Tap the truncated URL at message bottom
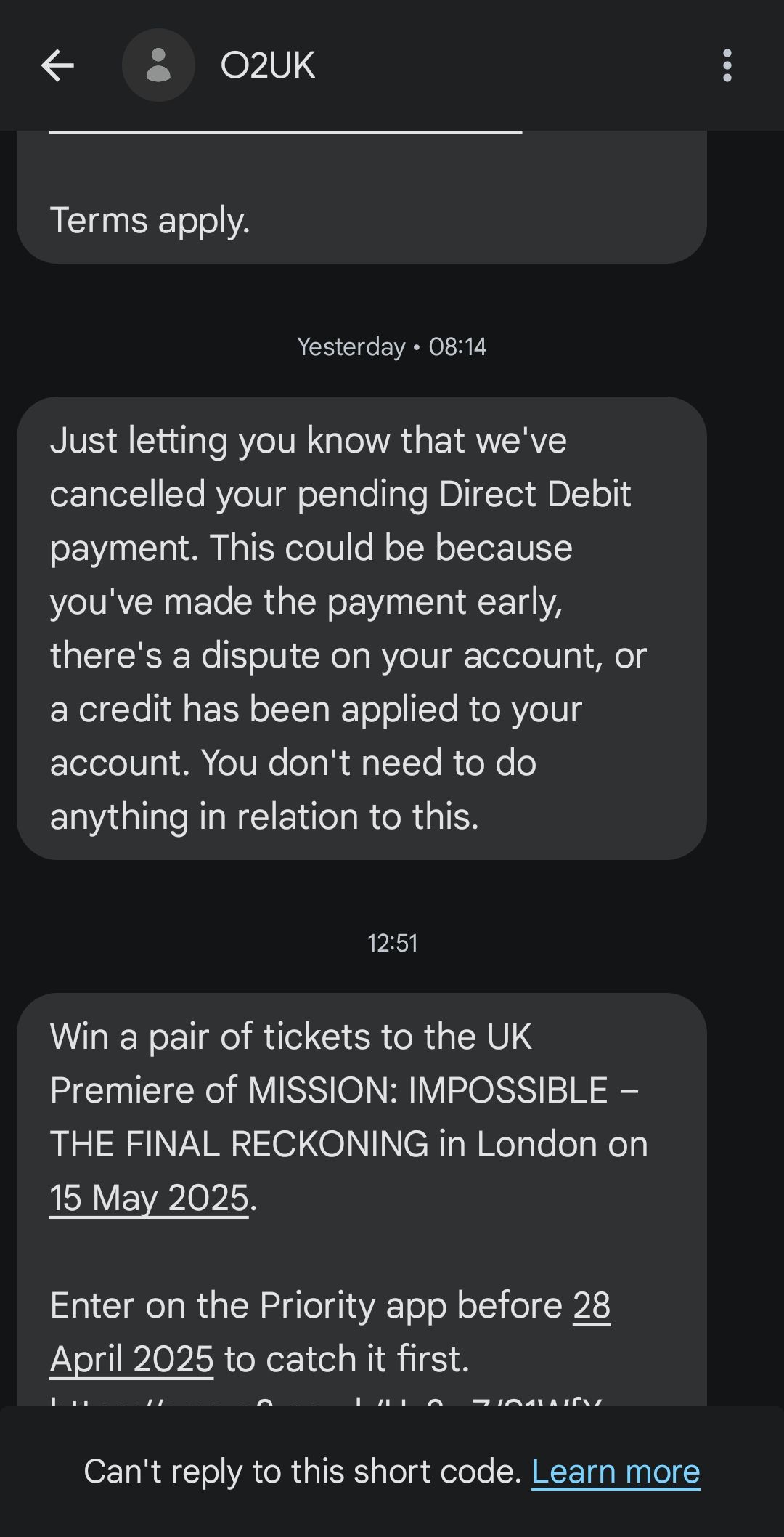This screenshot has height=1537, width=784. coord(327,1406)
